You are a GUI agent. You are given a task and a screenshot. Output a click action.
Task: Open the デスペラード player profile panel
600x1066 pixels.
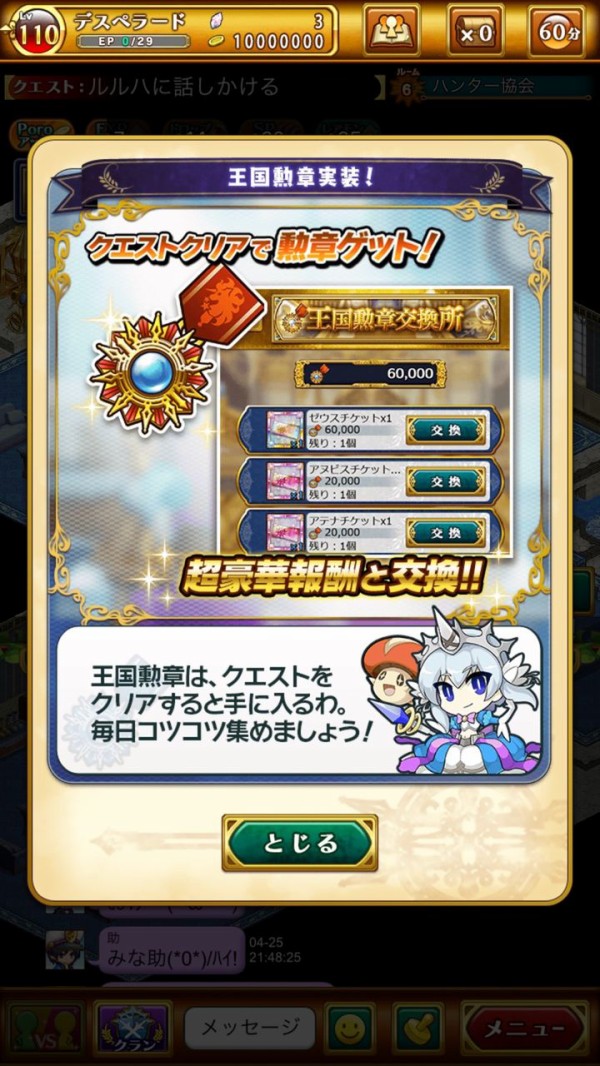point(170,30)
